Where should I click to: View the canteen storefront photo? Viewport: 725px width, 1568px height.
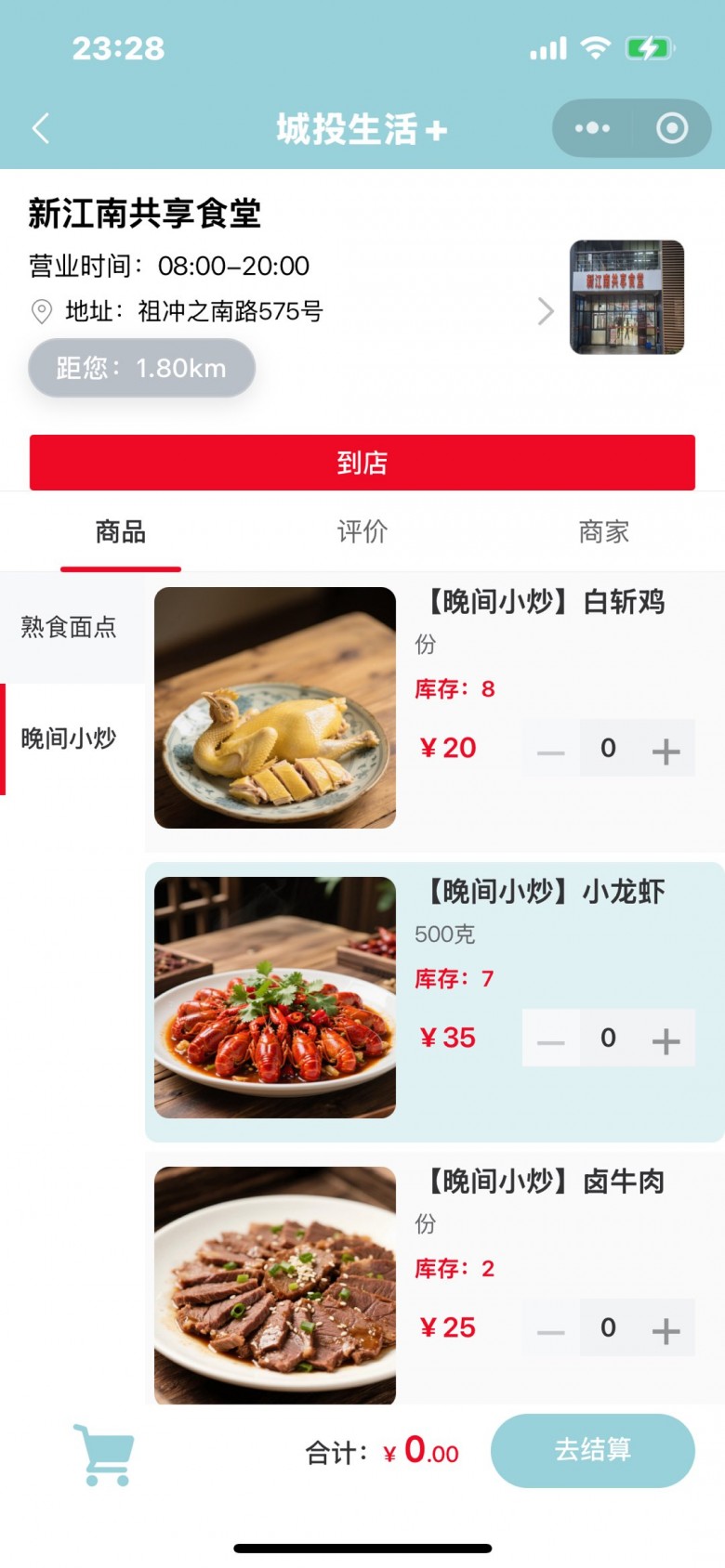626,297
